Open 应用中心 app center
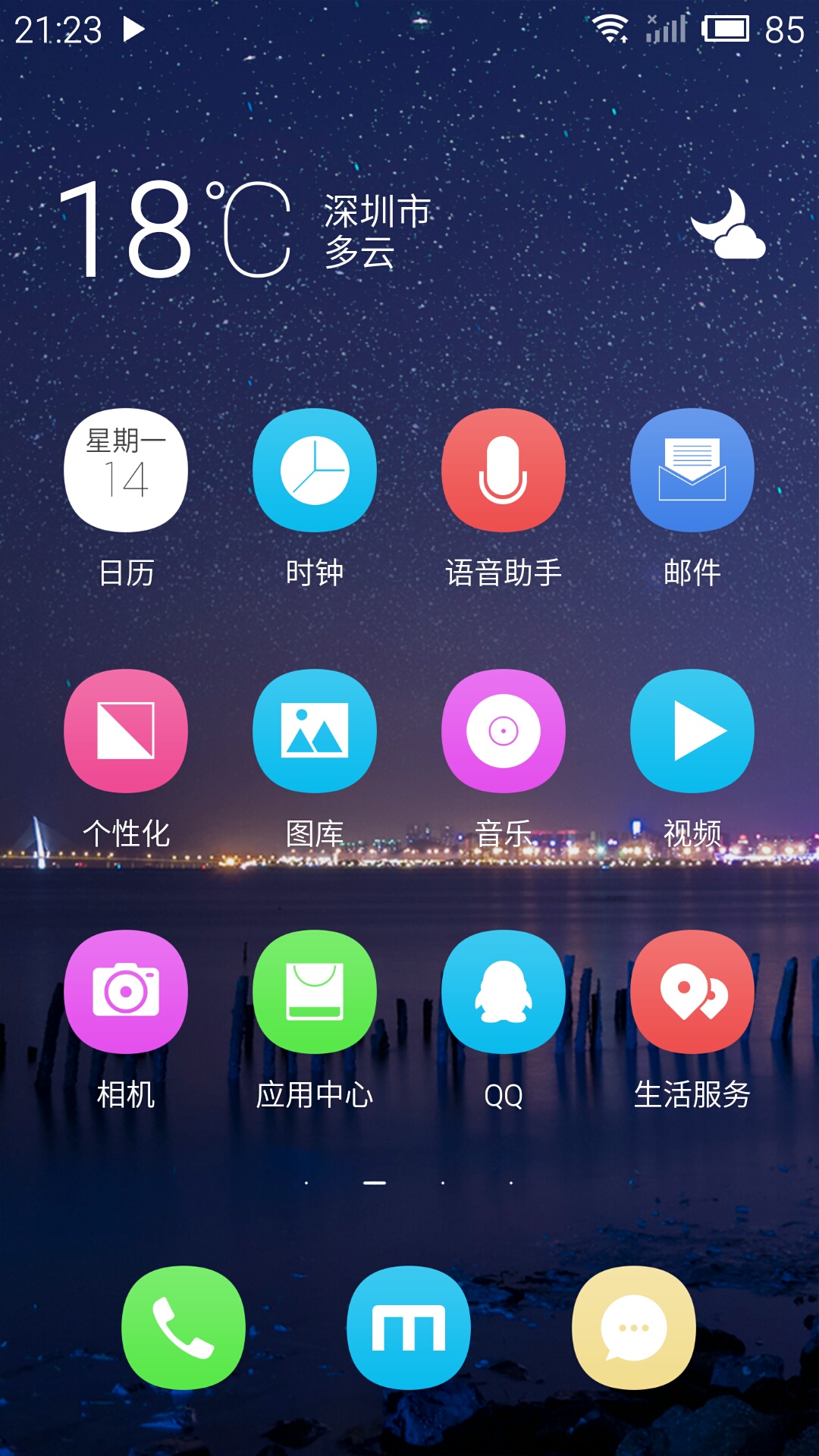819x1456 pixels. 315,992
